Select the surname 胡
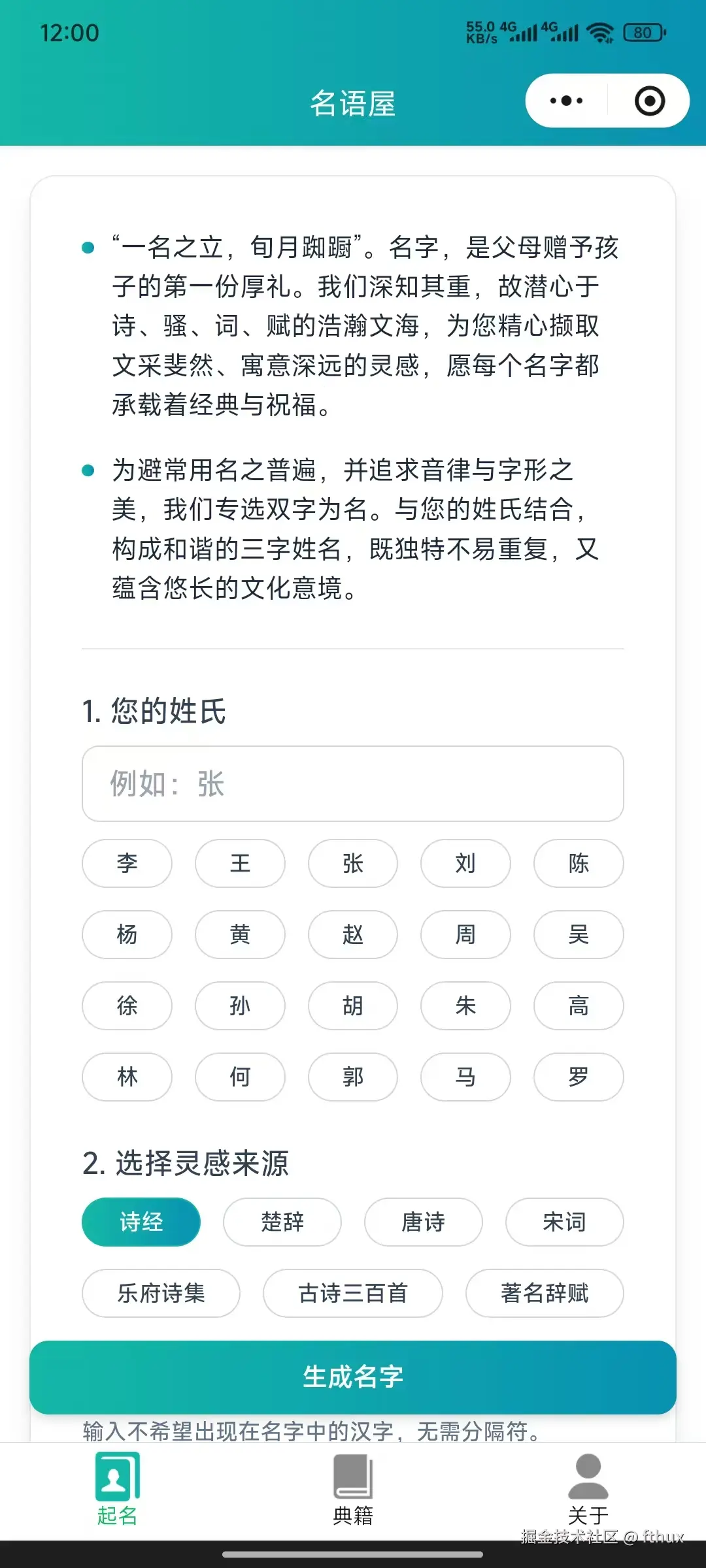The width and height of the screenshot is (706, 1568). coord(353,1005)
